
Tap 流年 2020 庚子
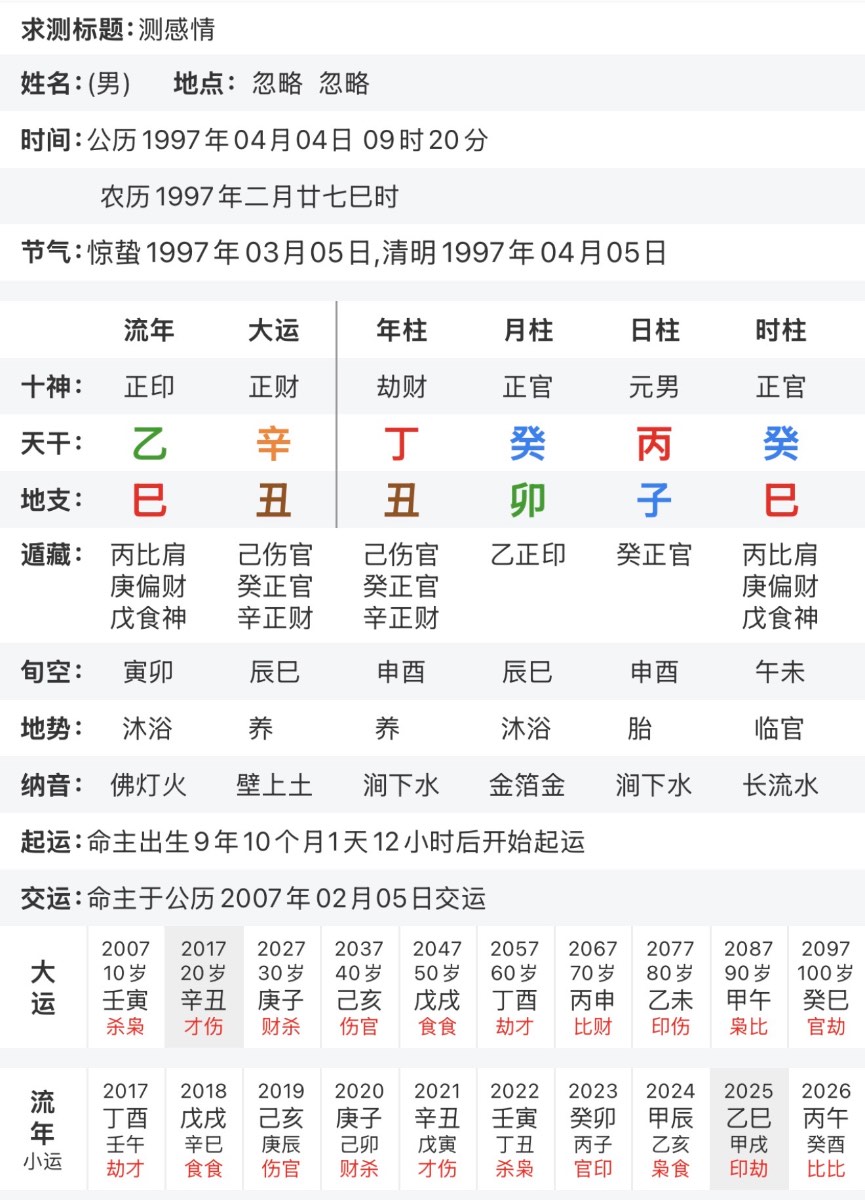(x=359, y=1129)
